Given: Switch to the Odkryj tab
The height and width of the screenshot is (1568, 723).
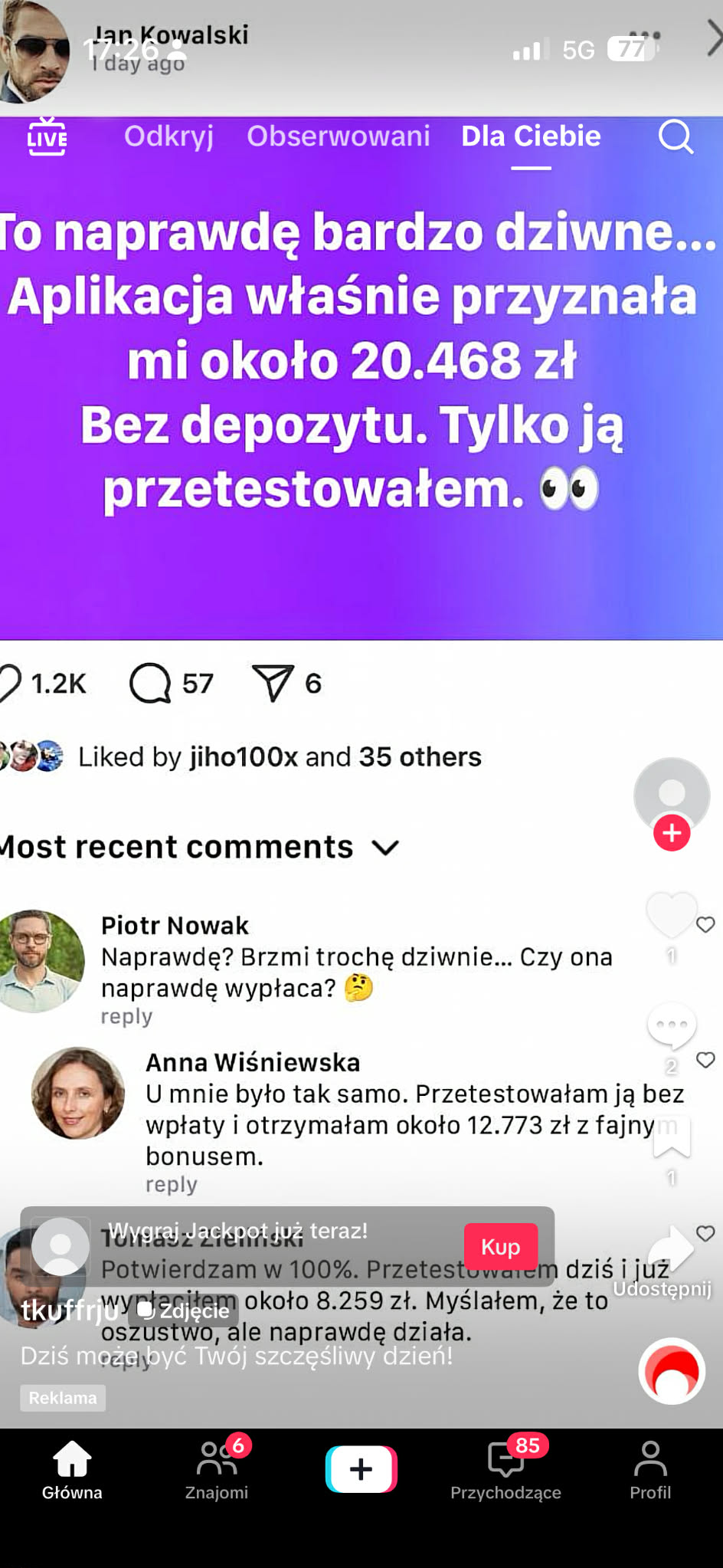Looking at the screenshot, I should point(168,136).
